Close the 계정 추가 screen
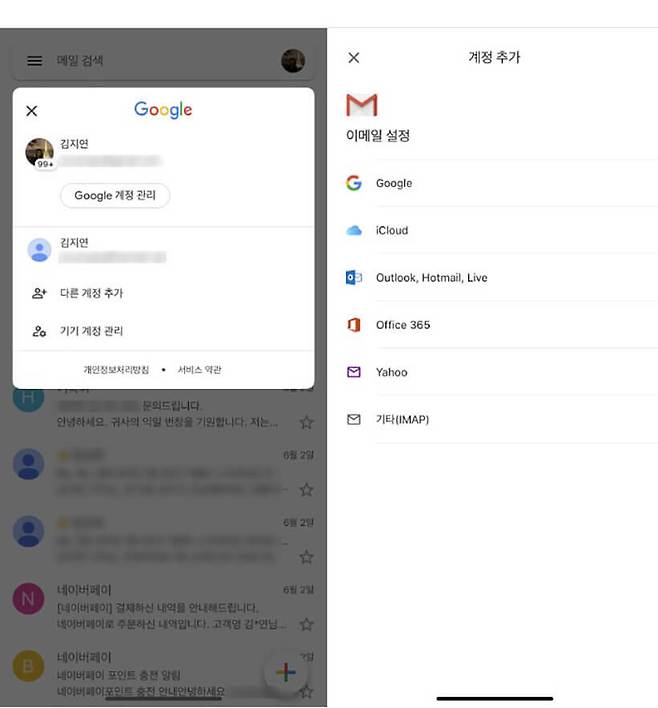The width and height of the screenshot is (658, 708). 353,58
